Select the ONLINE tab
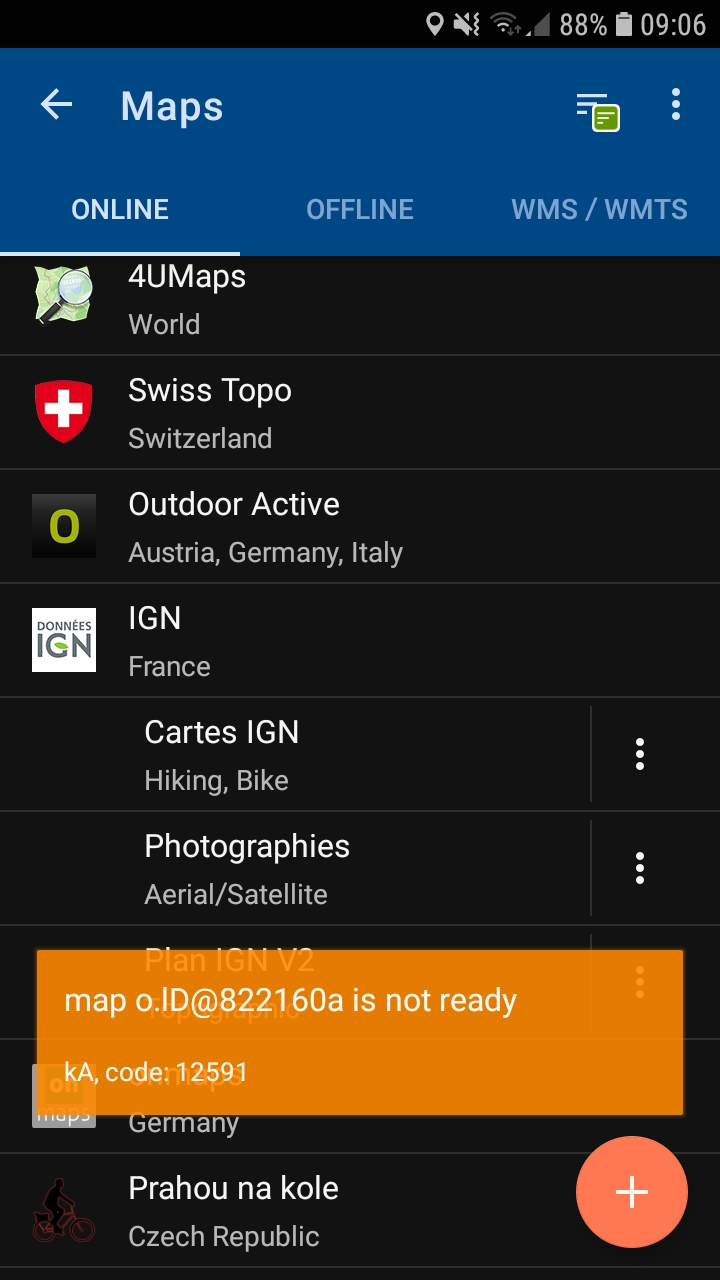 click(120, 209)
